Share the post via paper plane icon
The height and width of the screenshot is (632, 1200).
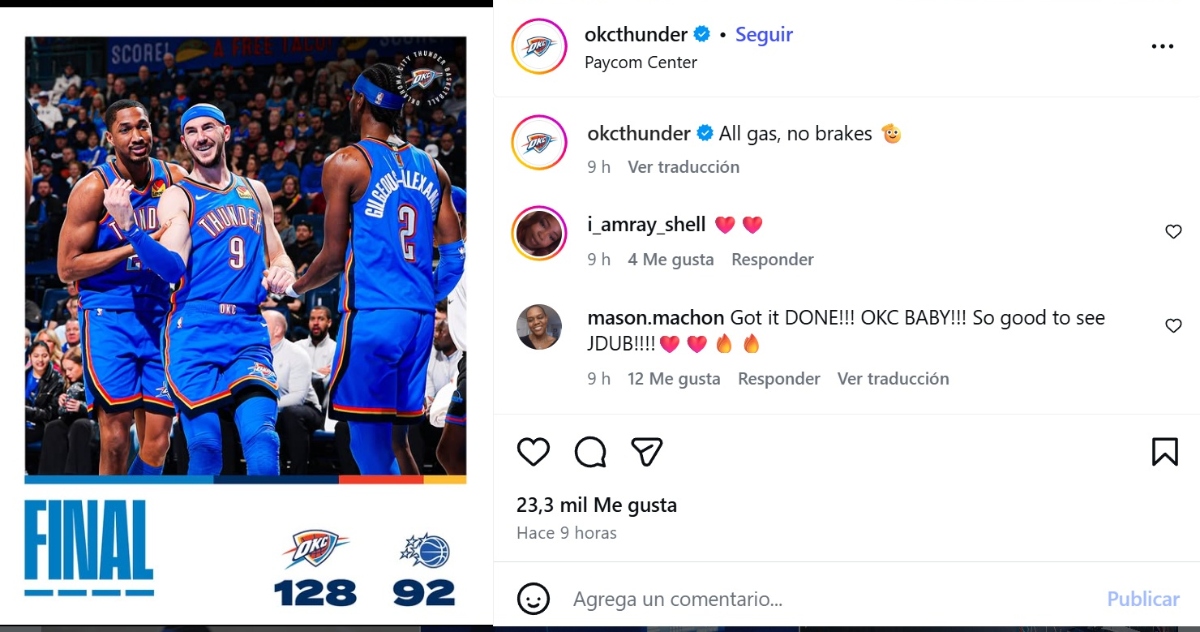pyautogui.click(x=647, y=452)
